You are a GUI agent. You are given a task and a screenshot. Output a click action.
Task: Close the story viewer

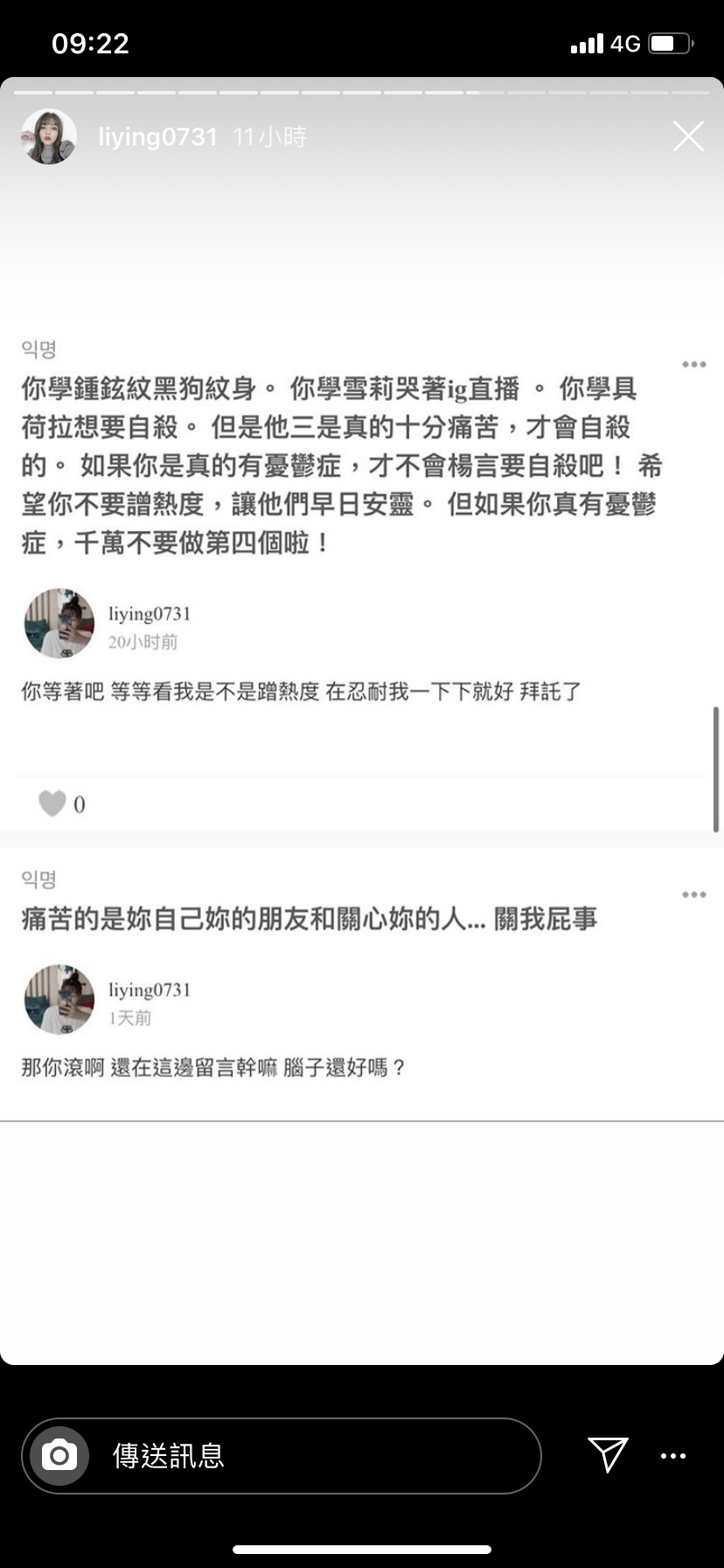(688, 136)
